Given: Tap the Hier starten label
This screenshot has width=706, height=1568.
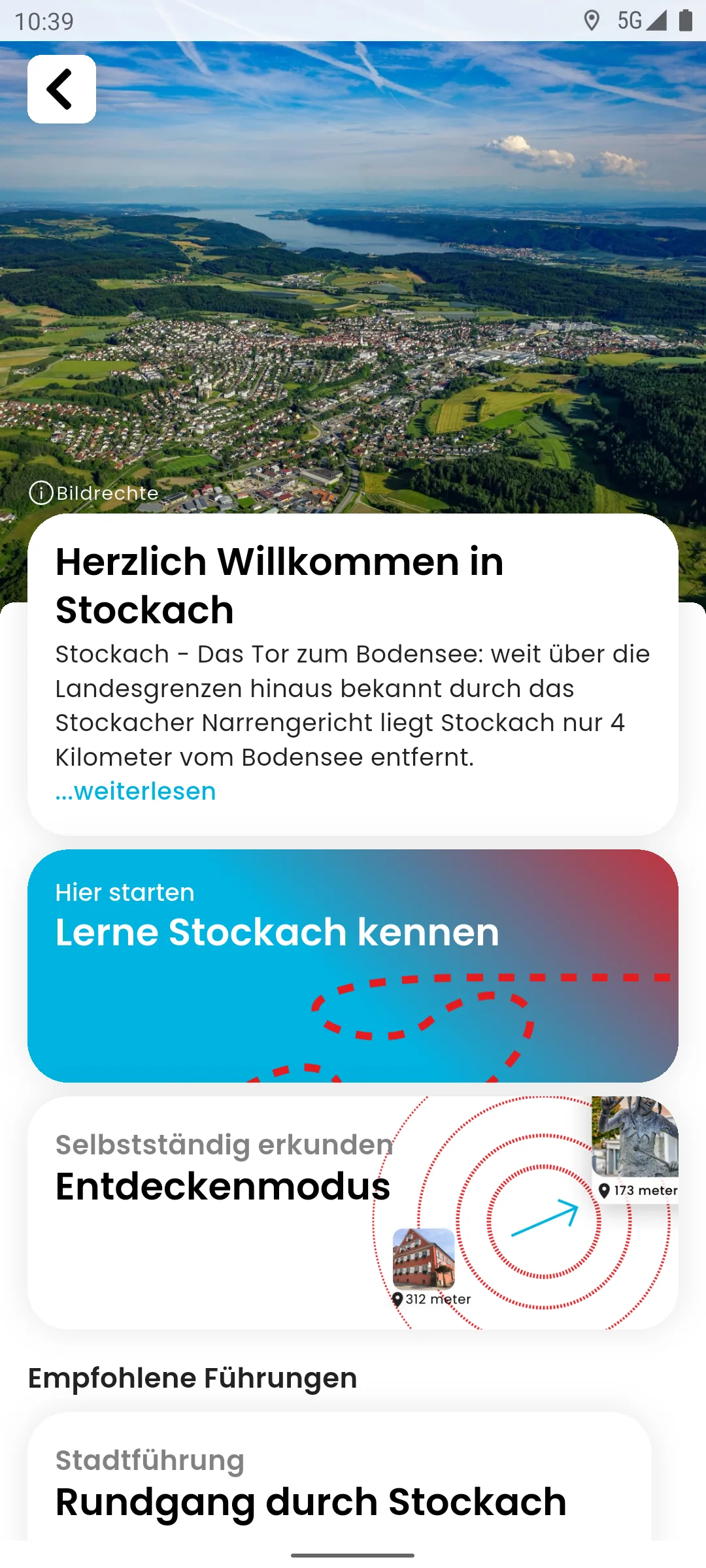Looking at the screenshot, I should click(x=124, y=892).
